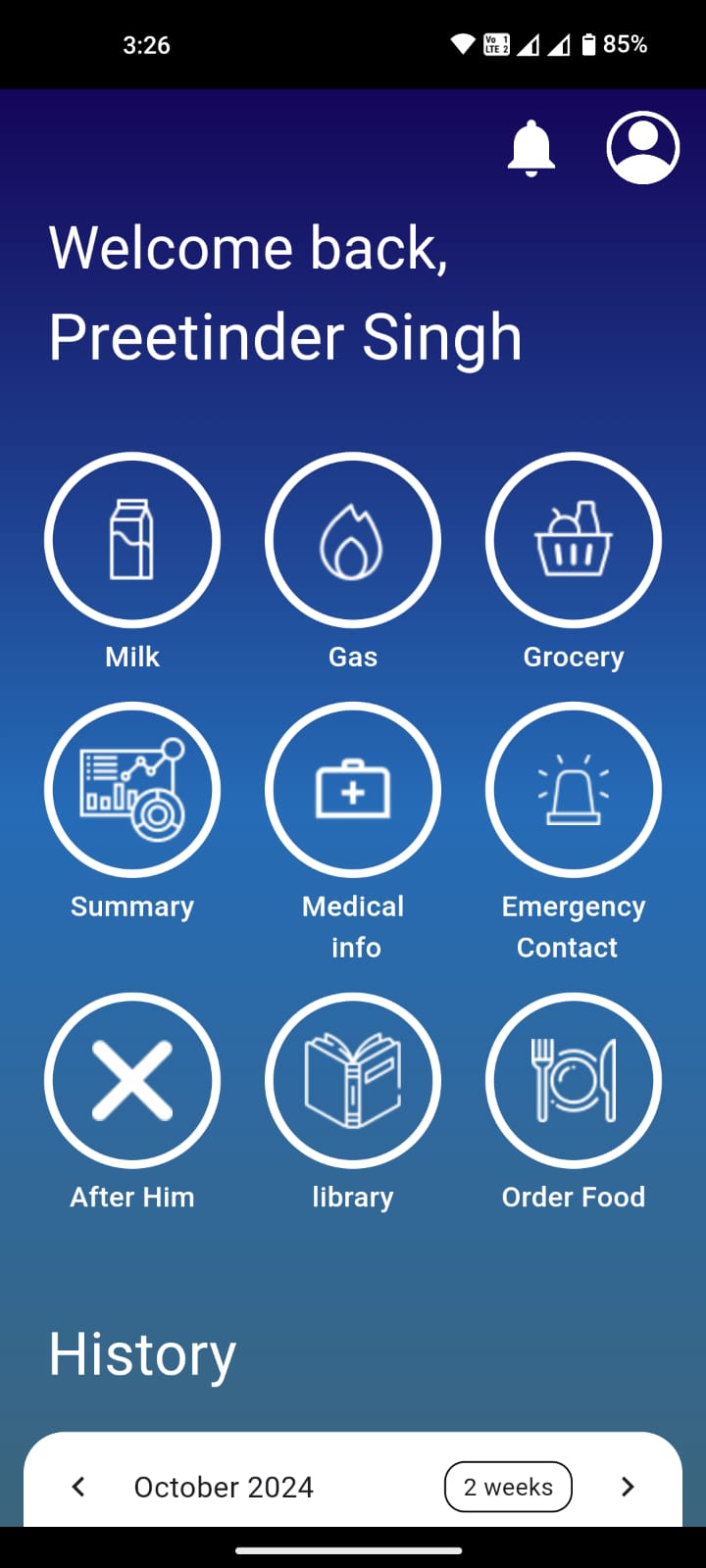Tap the profile avatar icon

(642, 147)
